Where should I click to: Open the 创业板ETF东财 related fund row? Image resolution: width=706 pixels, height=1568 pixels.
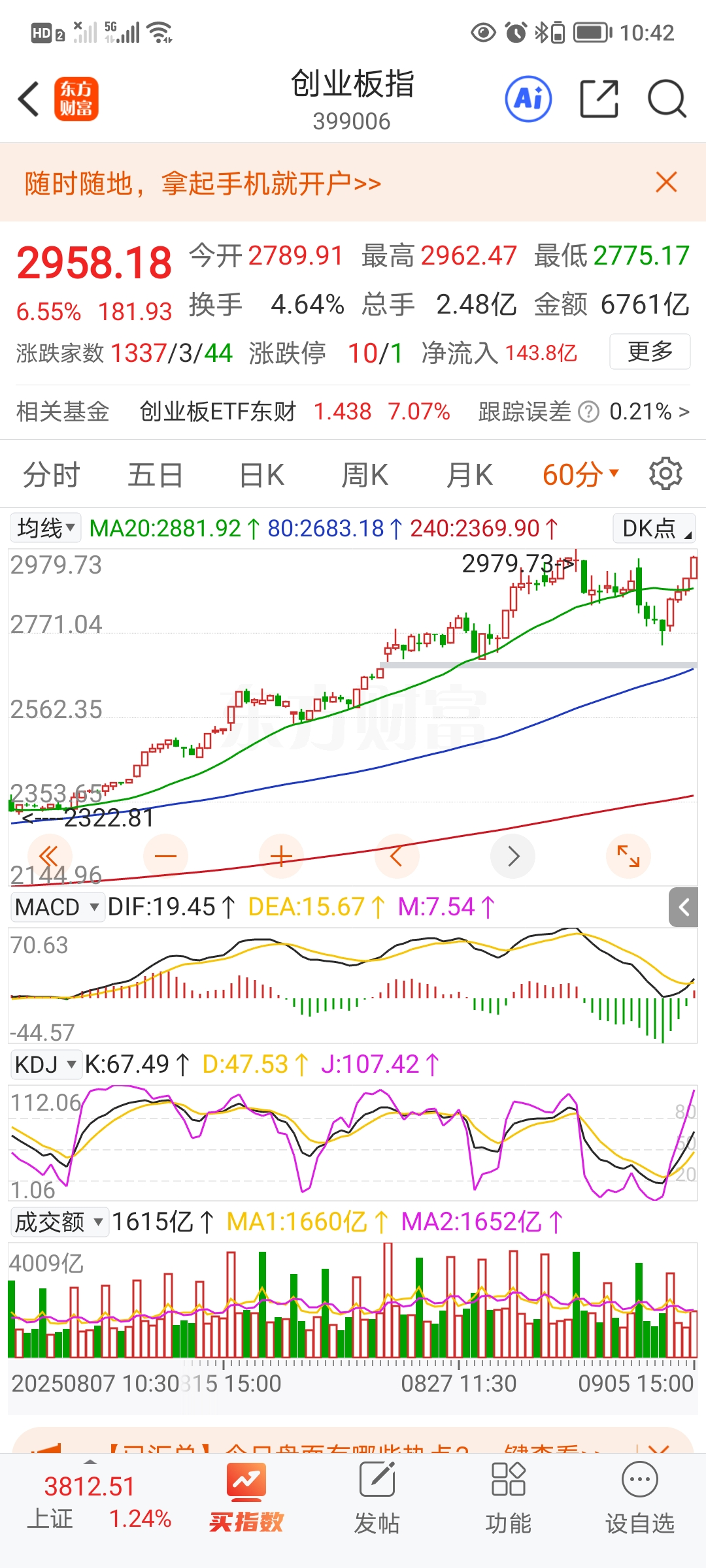point(294,412)
